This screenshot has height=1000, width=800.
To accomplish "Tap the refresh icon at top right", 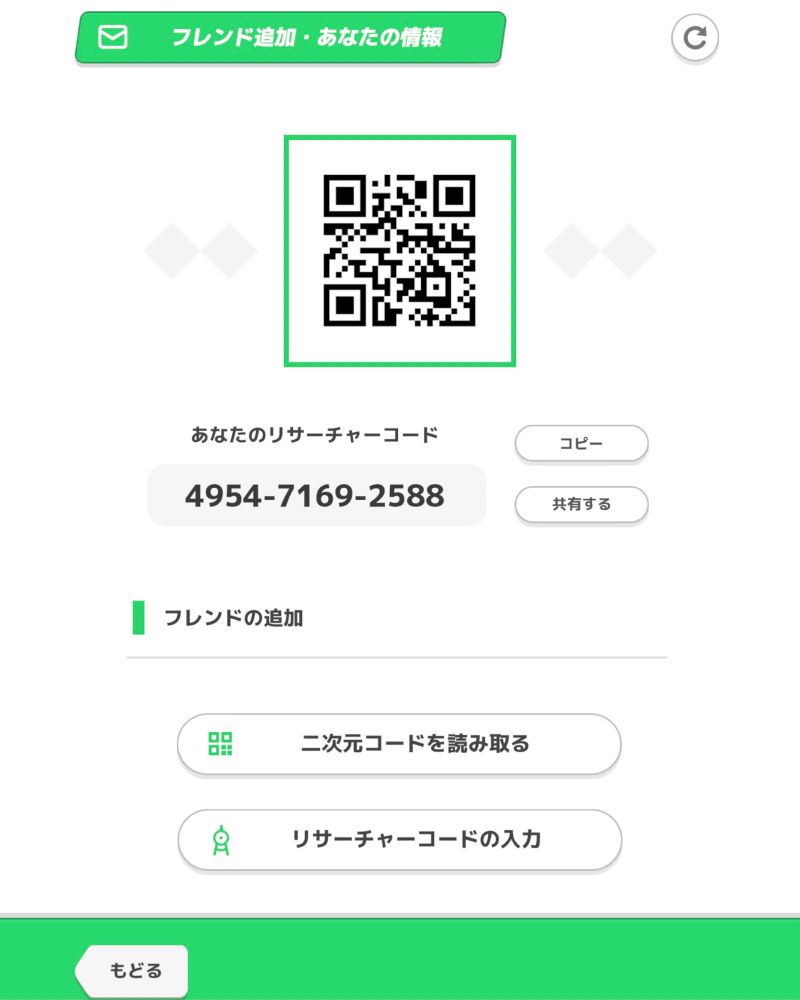I will [x=695, y=38].
